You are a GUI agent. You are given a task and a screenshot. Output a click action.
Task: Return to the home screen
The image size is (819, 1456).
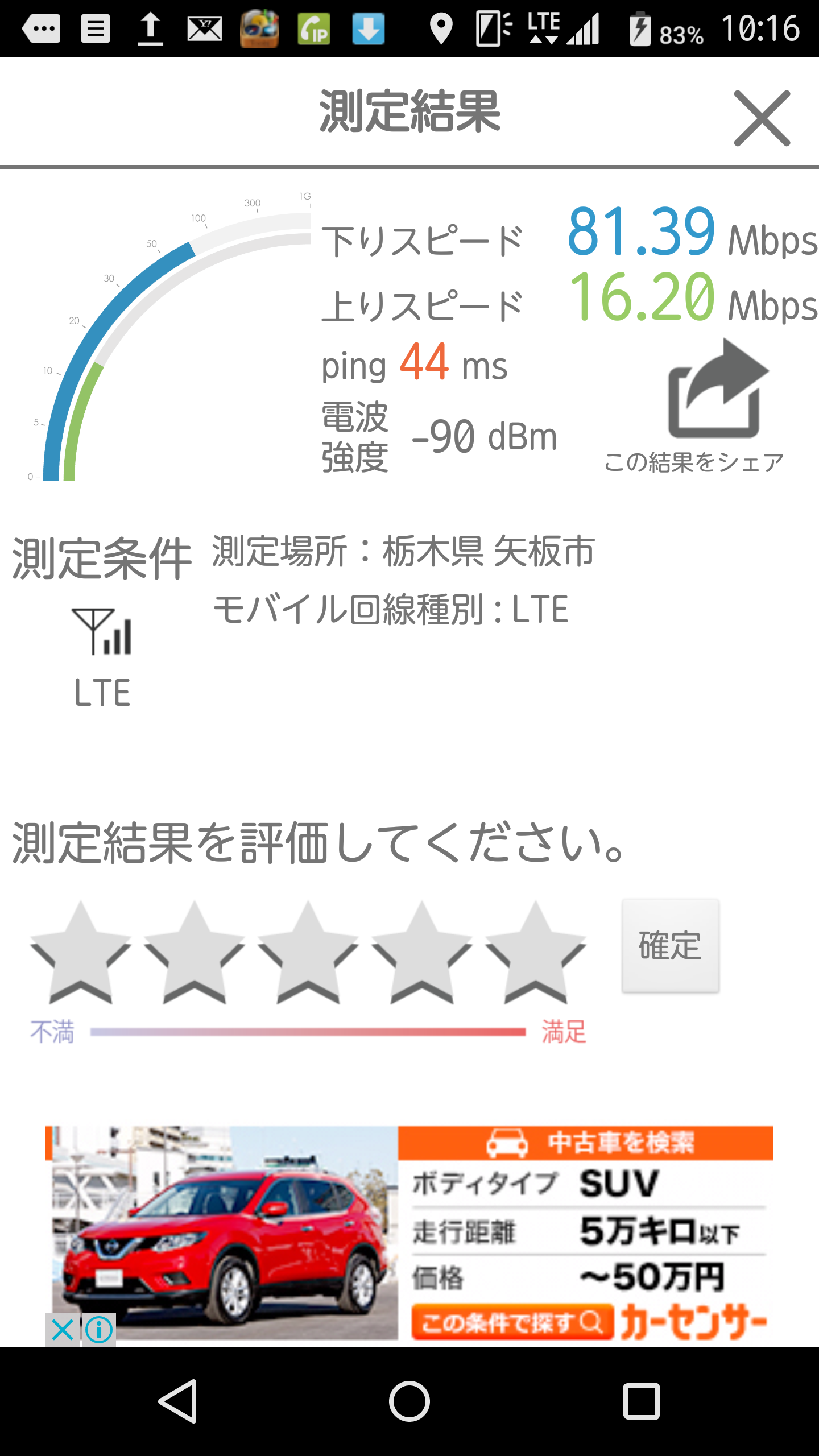tap(409, 1401)
